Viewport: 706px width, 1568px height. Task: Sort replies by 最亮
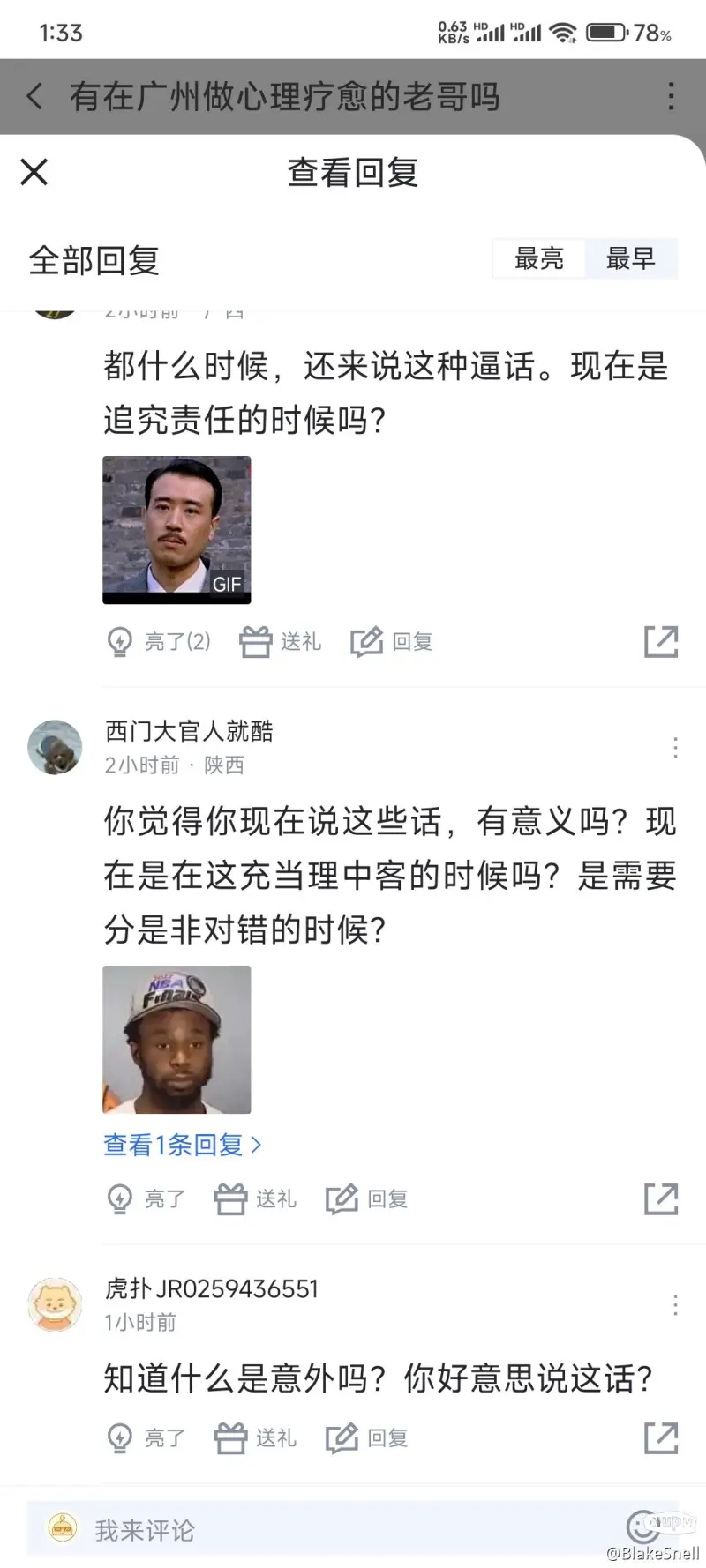click(538, 258)
